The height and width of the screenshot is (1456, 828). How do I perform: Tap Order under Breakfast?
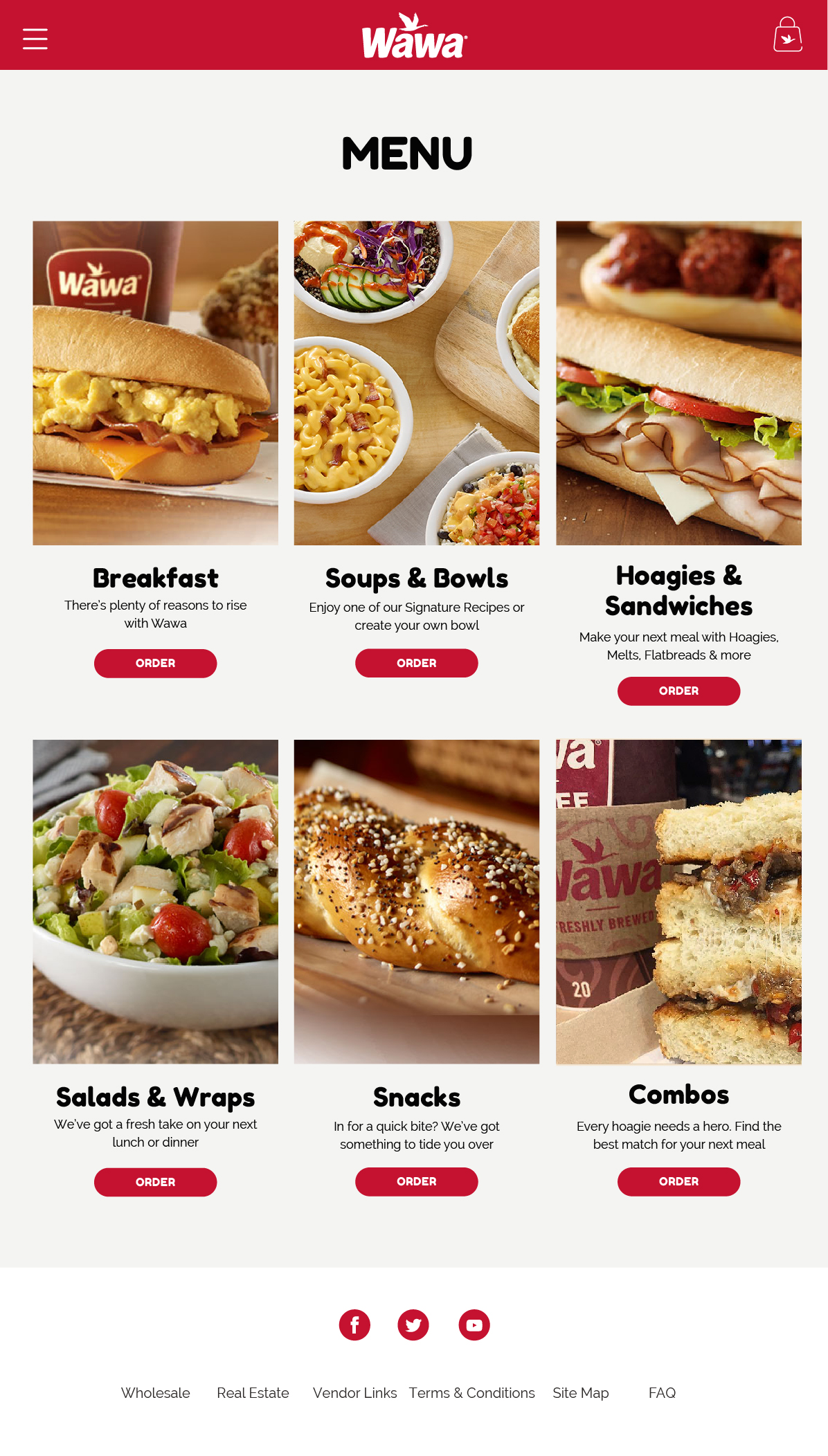(156, 663)
